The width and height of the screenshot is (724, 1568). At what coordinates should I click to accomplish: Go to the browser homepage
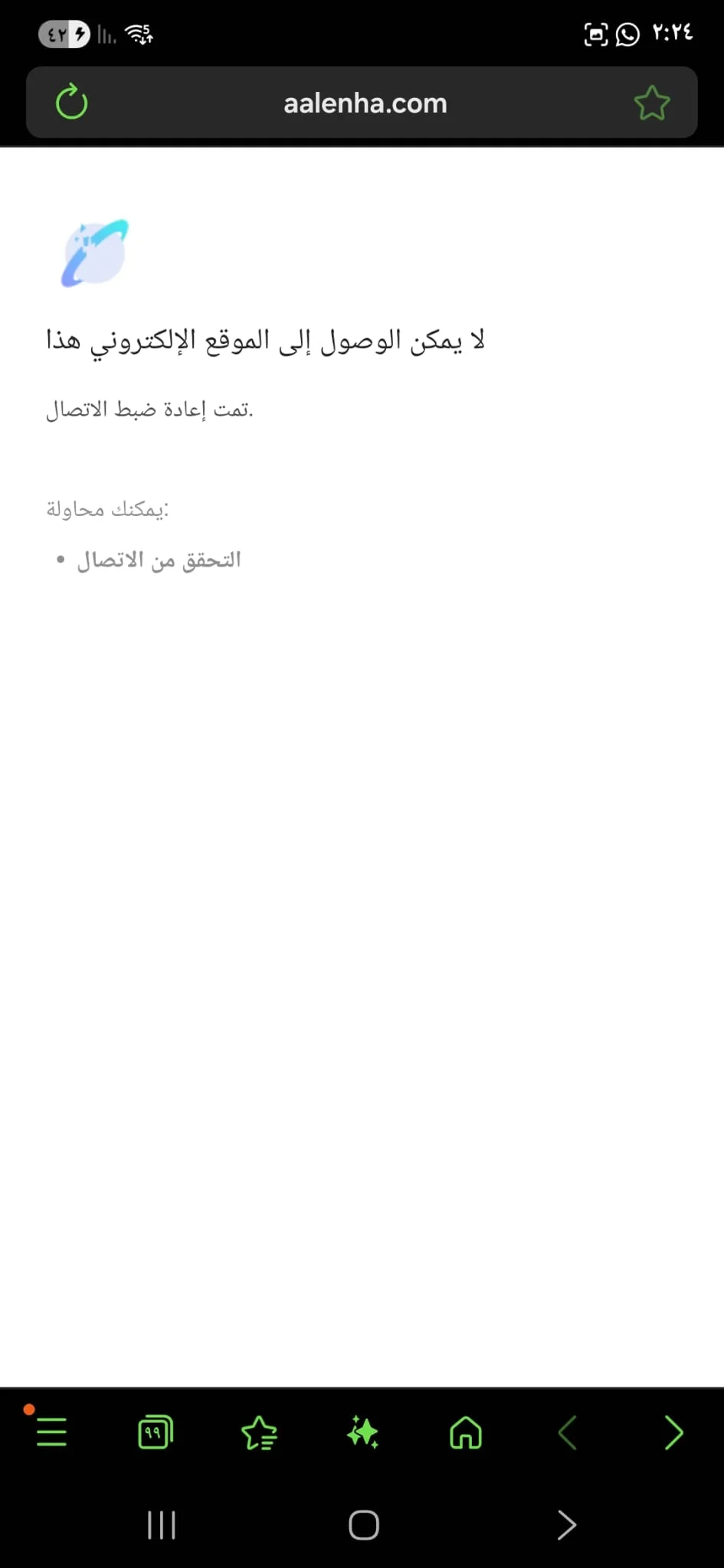pyautogui.click(x=466, y=1432)
